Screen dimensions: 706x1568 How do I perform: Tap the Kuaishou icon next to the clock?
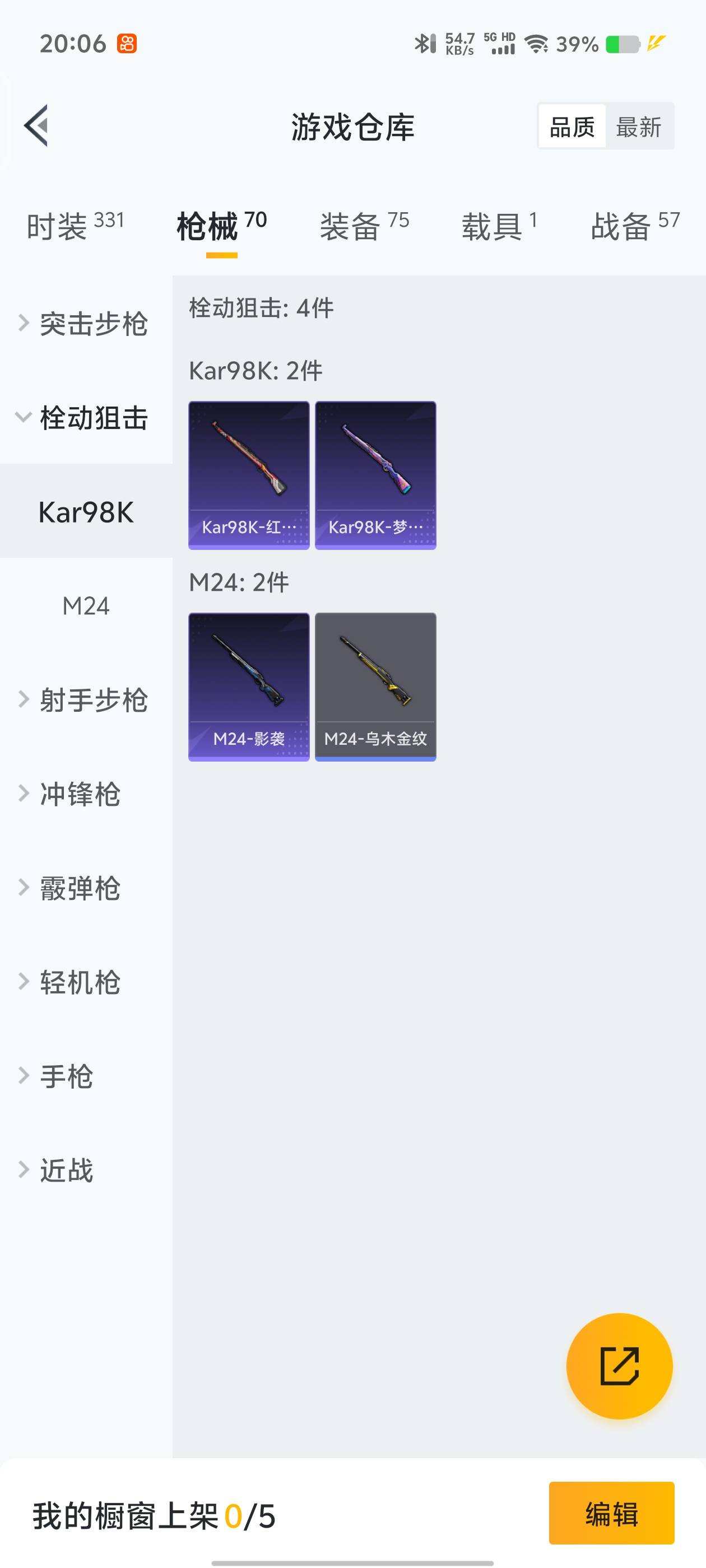tap(126, 43)
